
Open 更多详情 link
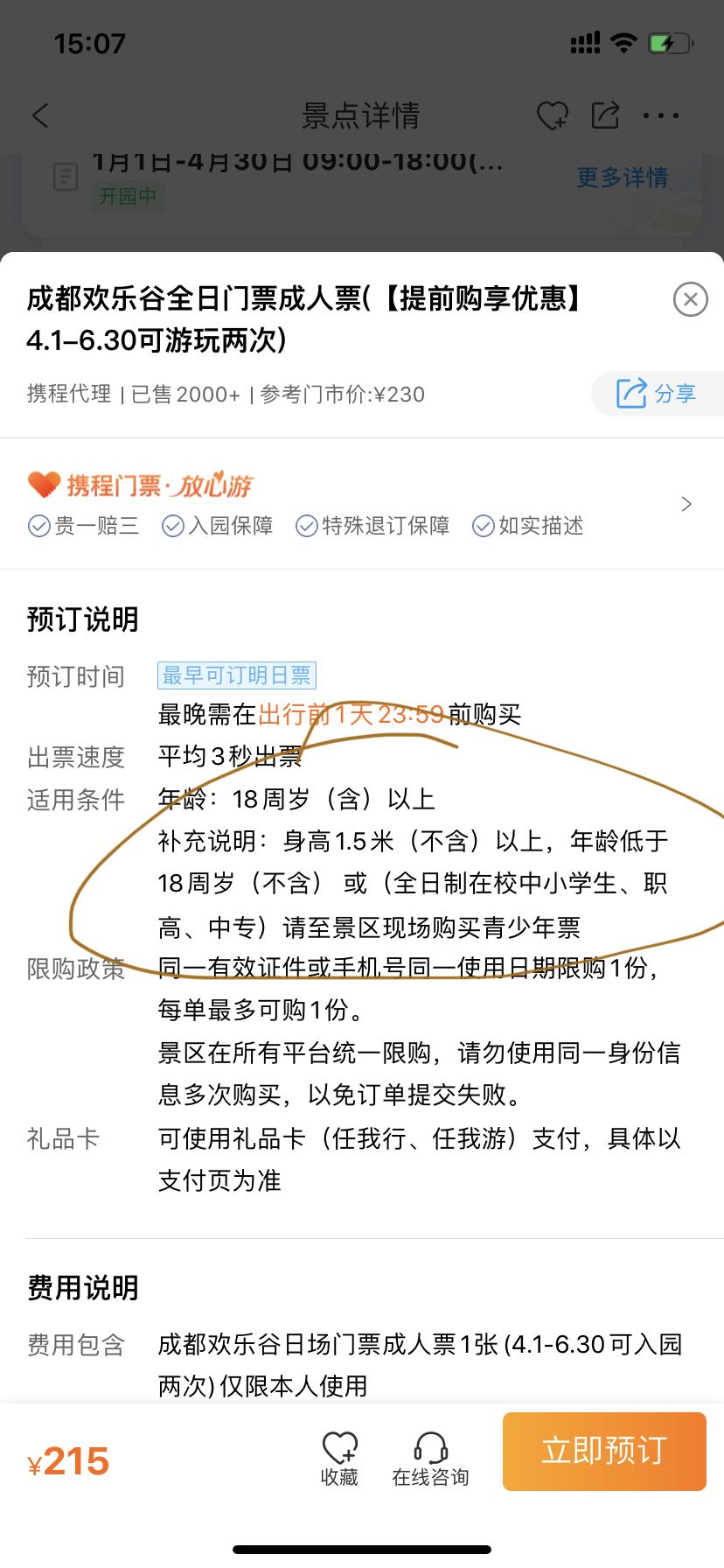point(623,178)
